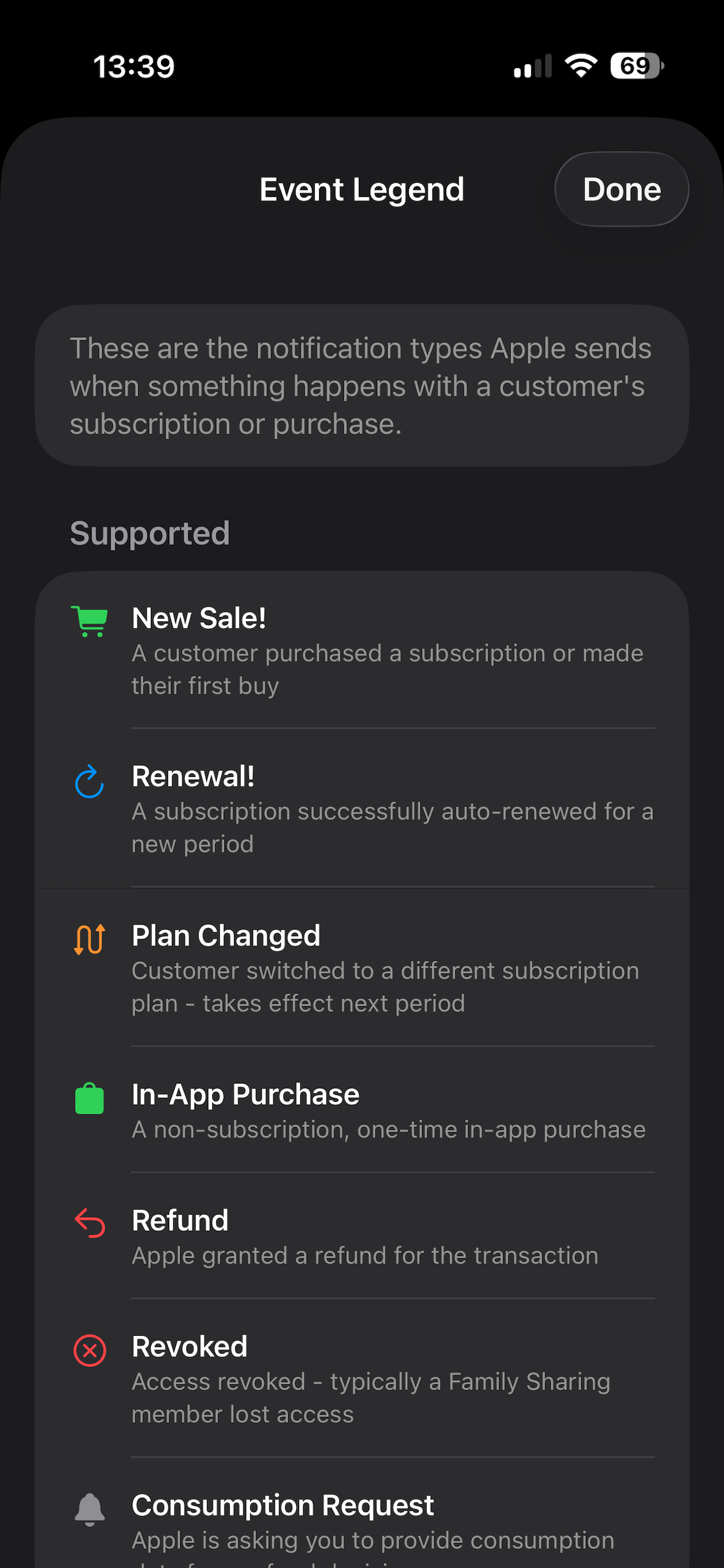Tap the green In-App Purchase bag icon
Image resolution: width=724 pixels, height=1568 pixels.
pyautogui.click(x=89, y=1100)
